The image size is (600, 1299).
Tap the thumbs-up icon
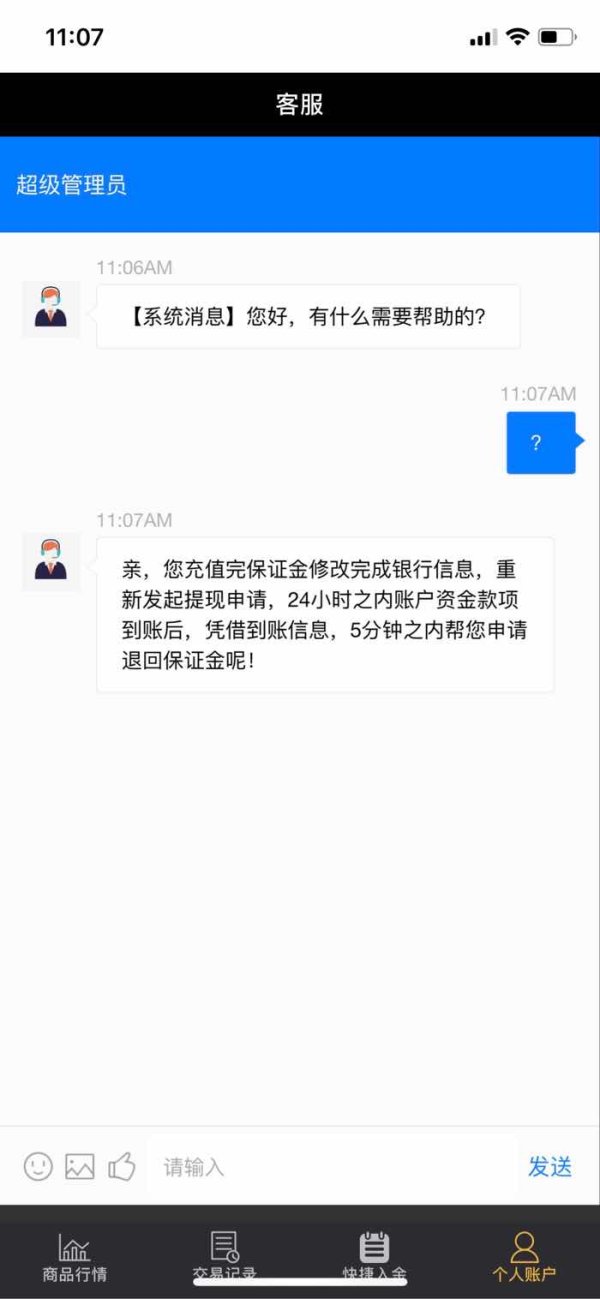[122, 1166]
